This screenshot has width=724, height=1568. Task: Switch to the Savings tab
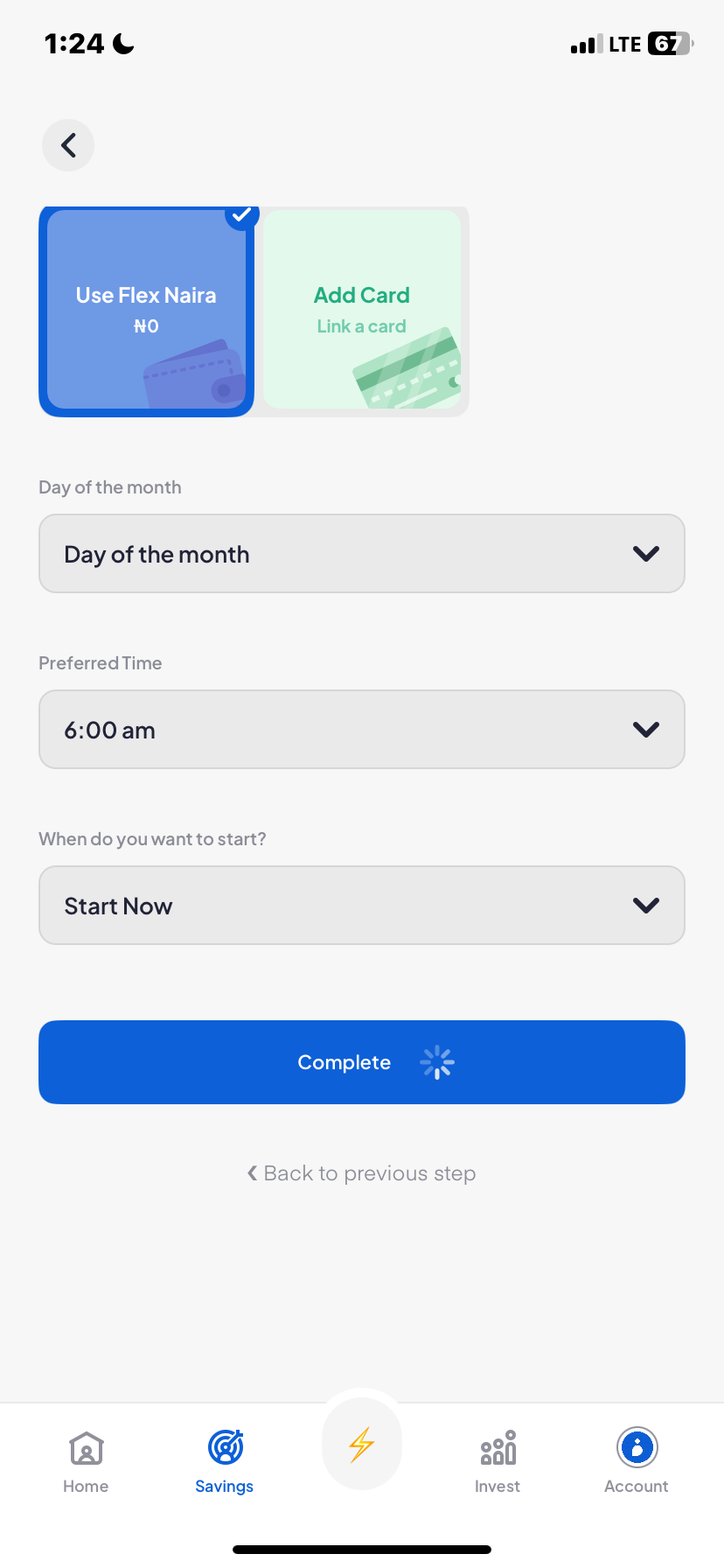(224, 1459)
